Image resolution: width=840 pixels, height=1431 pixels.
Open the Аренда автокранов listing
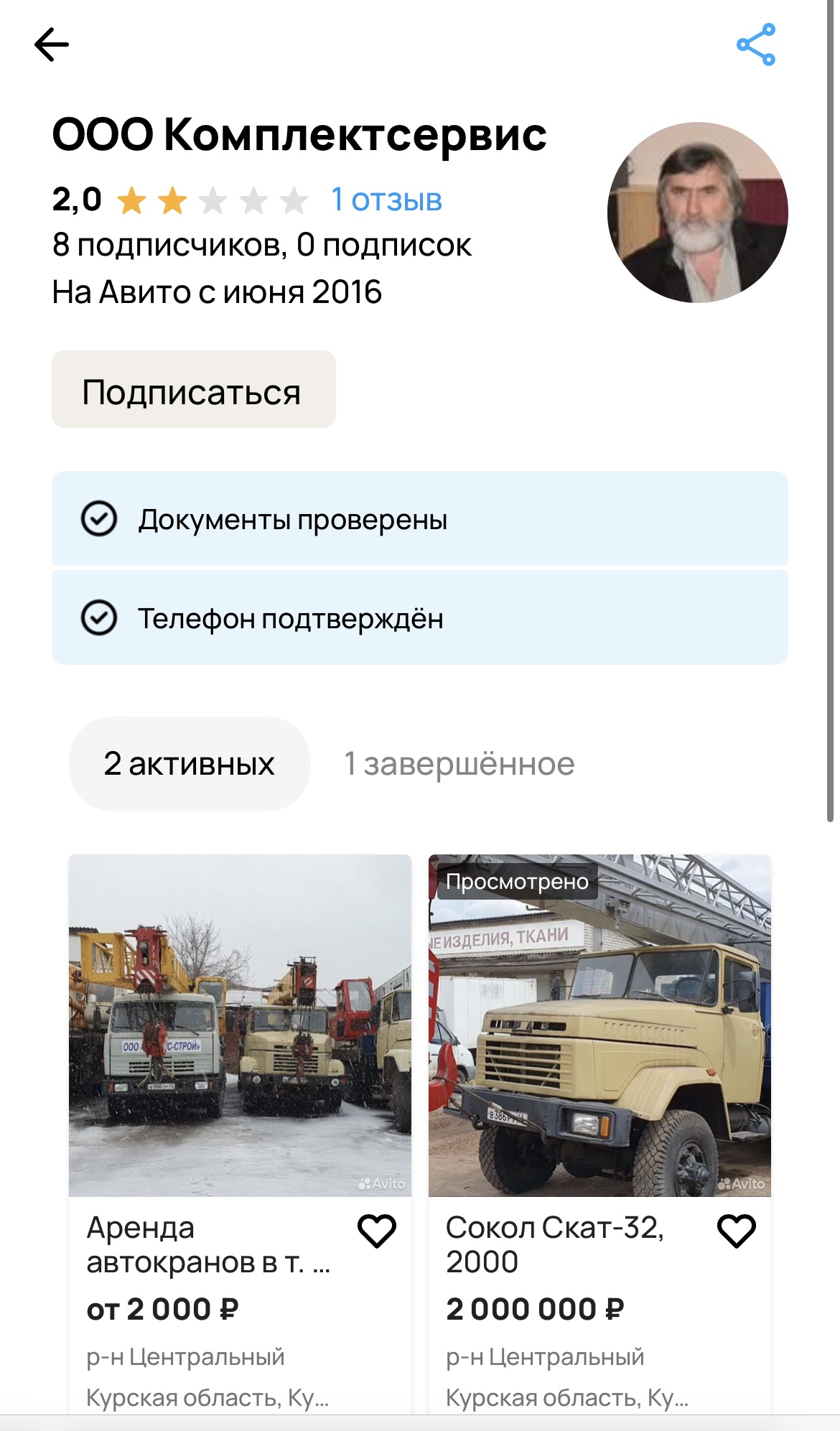[x=240, y=1025]
